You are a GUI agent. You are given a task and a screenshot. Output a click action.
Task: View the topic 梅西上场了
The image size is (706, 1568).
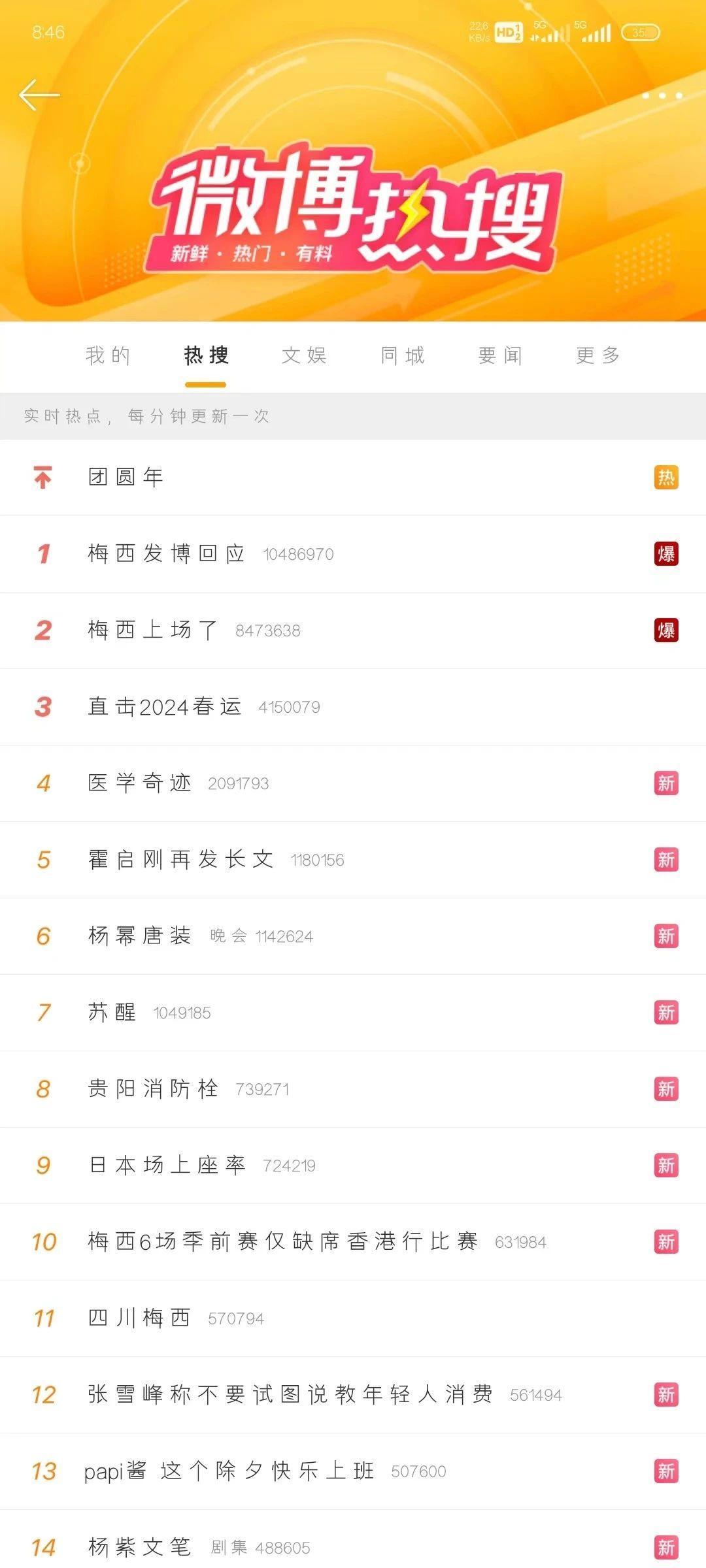tap(153, 630)
